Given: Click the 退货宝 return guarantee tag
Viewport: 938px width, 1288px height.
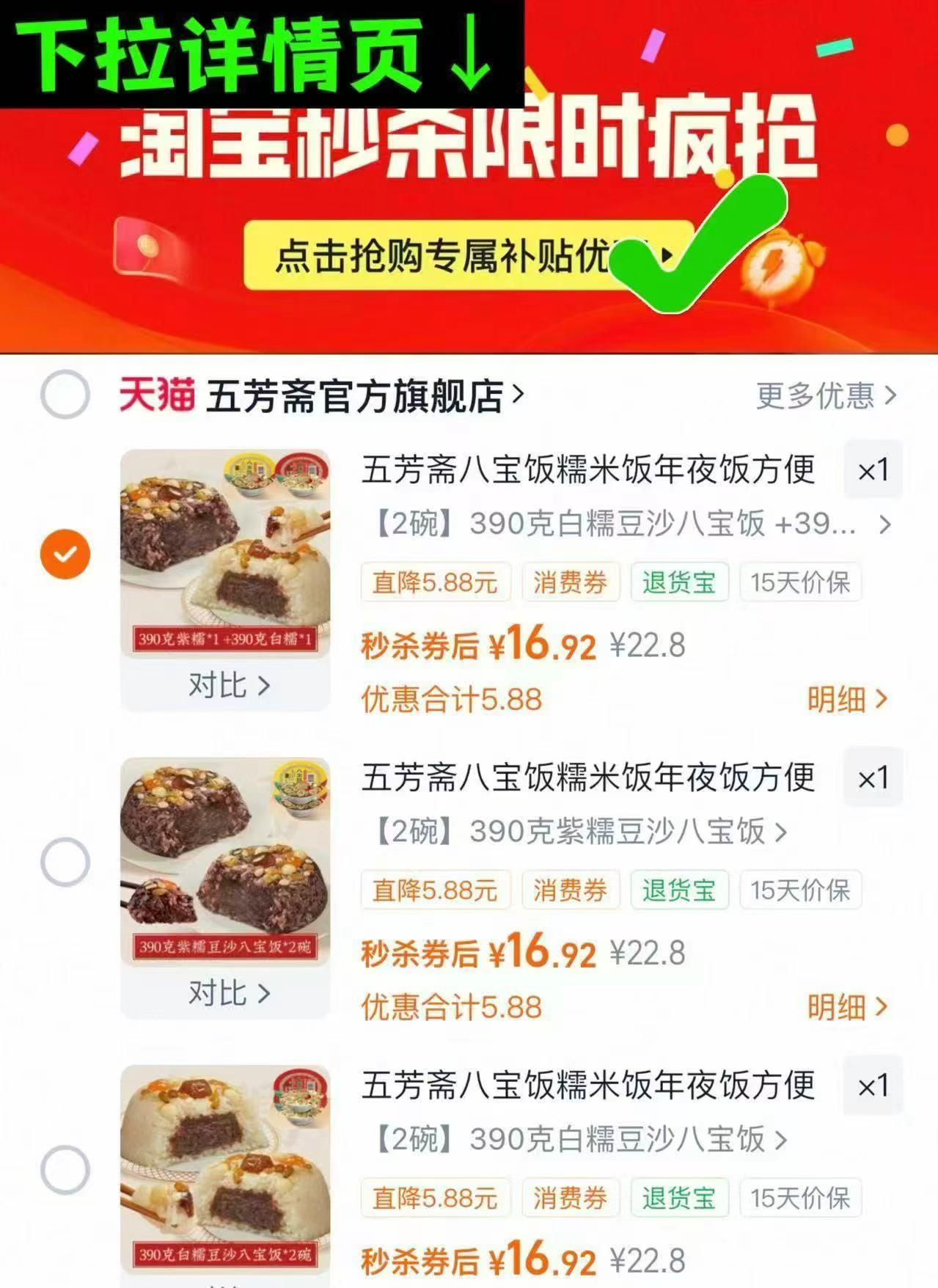Looking at the screenshot, I should pyautogui.click(x=679, y=582).
